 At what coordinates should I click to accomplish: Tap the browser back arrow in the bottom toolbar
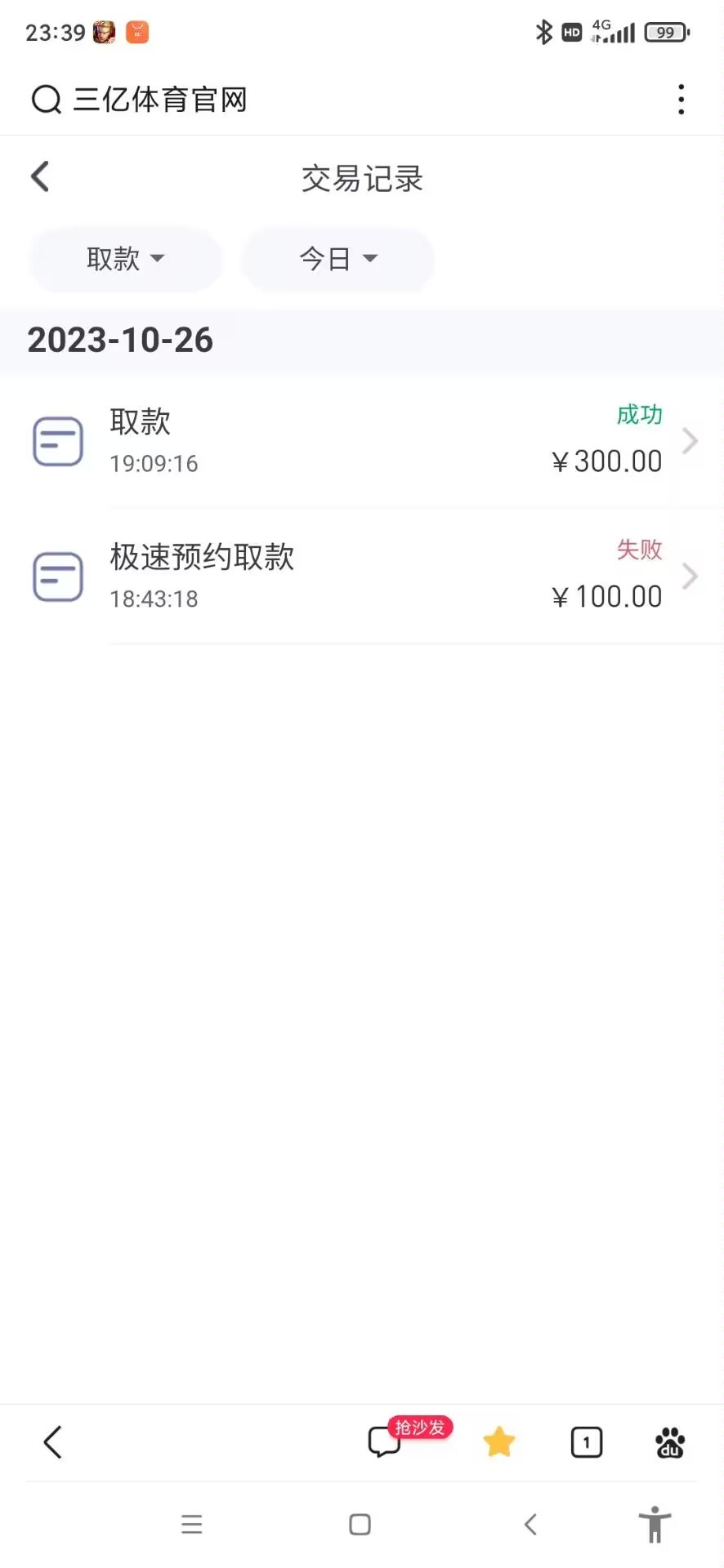(52, 1442)
